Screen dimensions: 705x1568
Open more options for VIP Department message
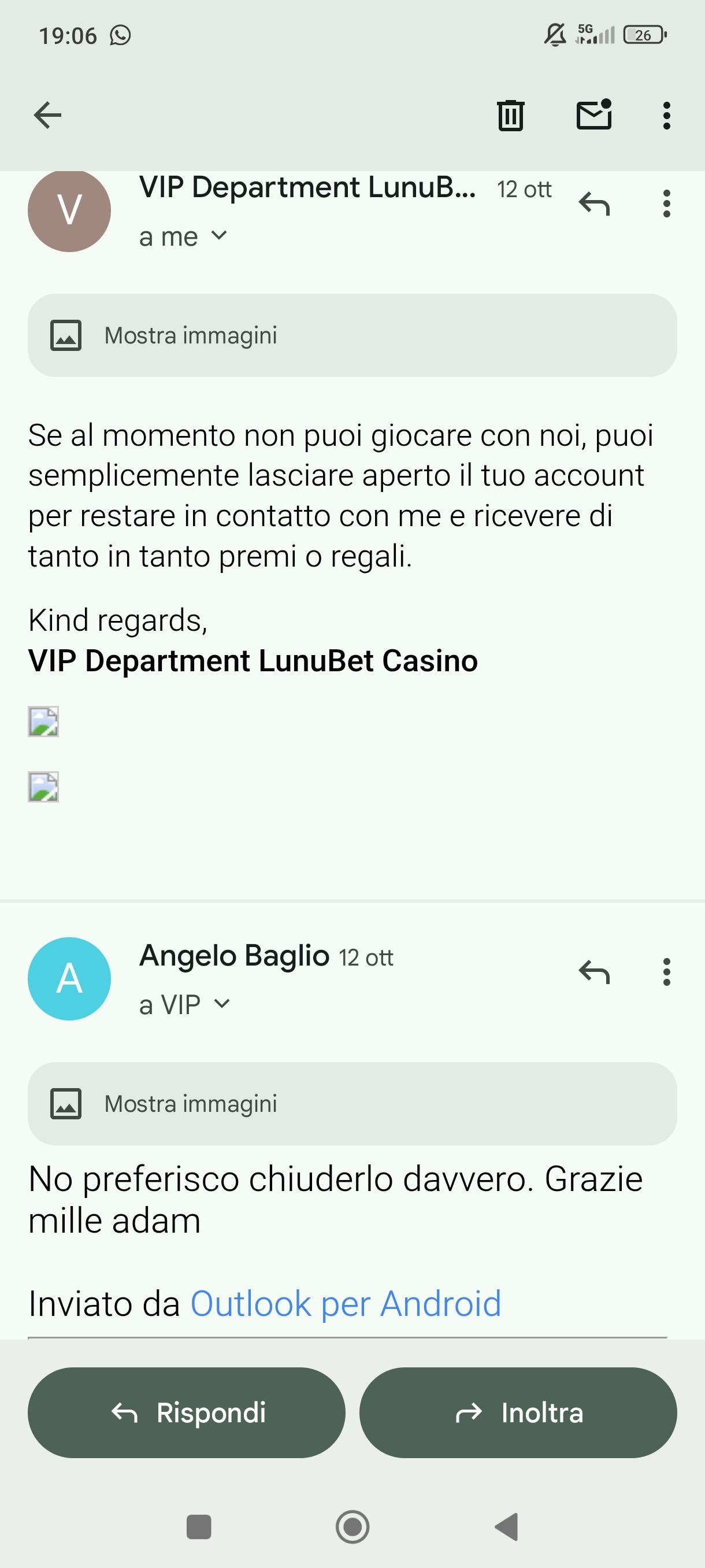[667, 204]
